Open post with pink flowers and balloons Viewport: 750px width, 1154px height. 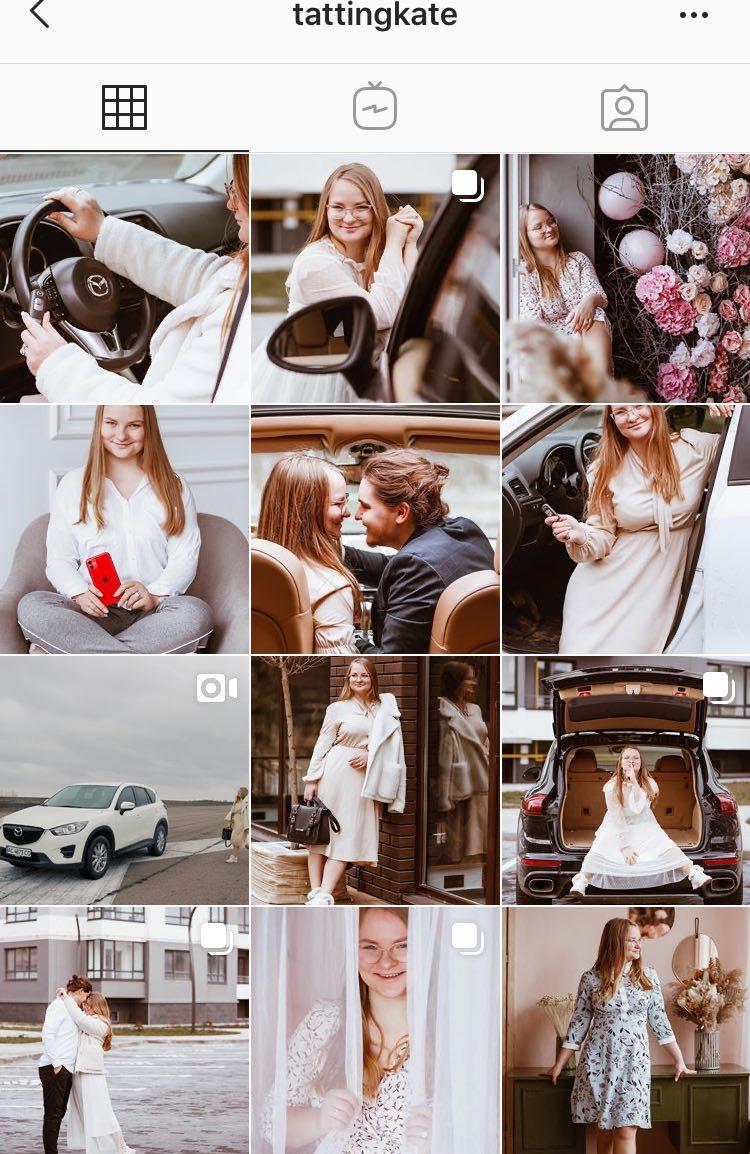[x=626, y=279]
